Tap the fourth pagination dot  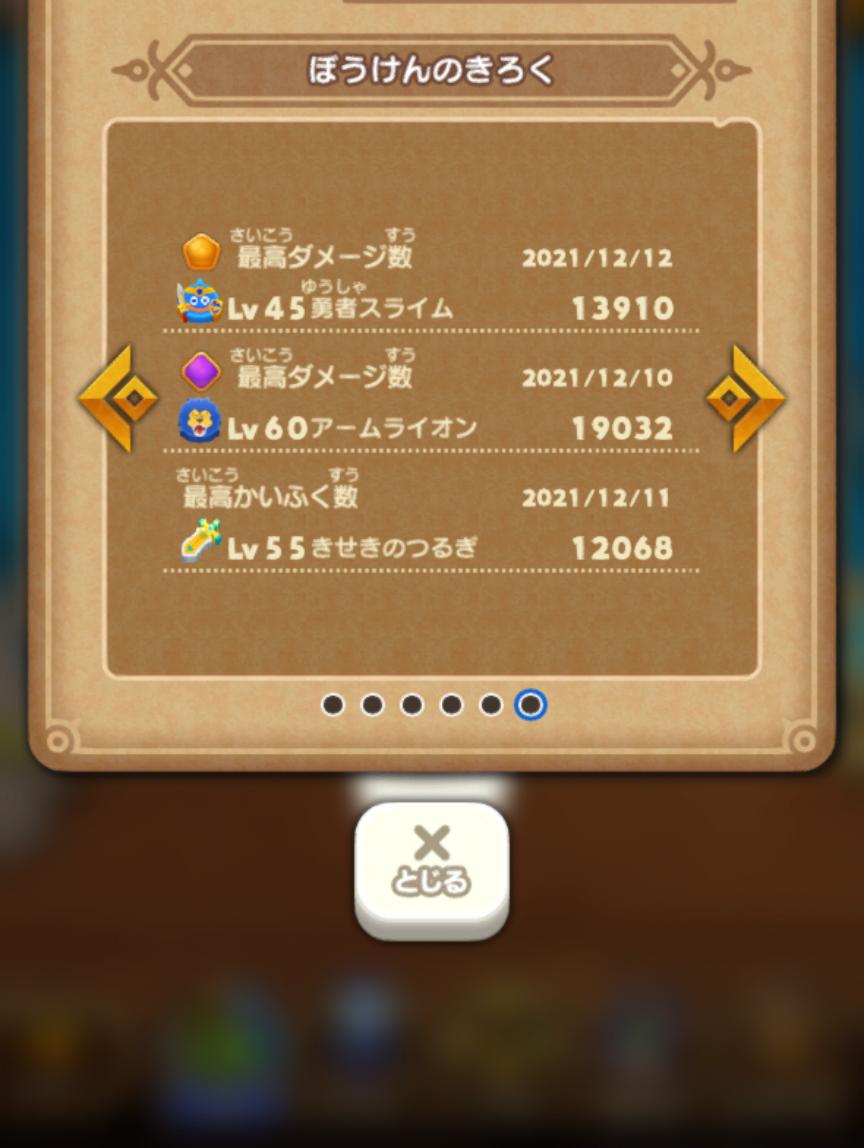coord(451,705)
